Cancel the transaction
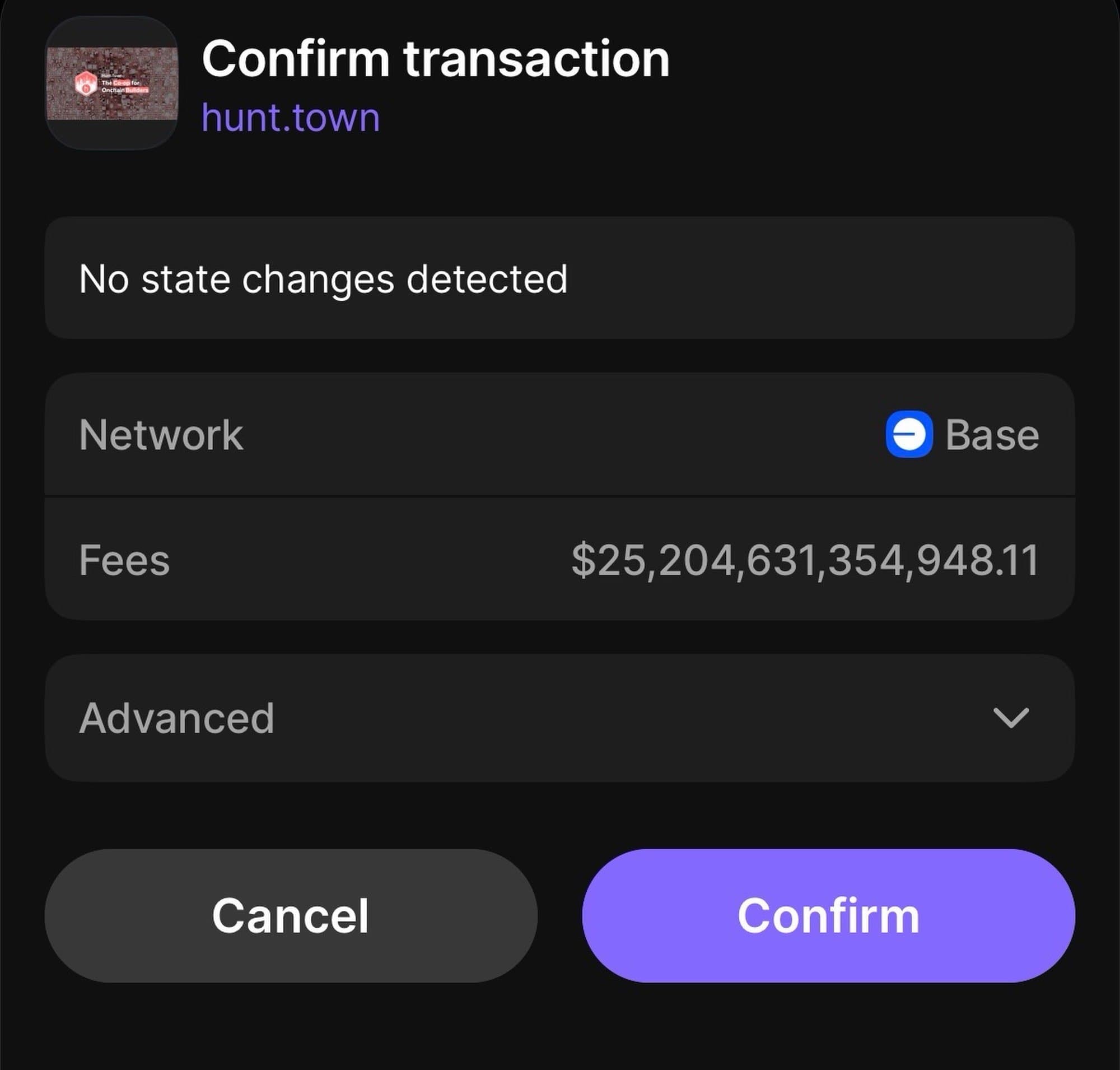The image size is (1120, 1070). coord(291,915)
